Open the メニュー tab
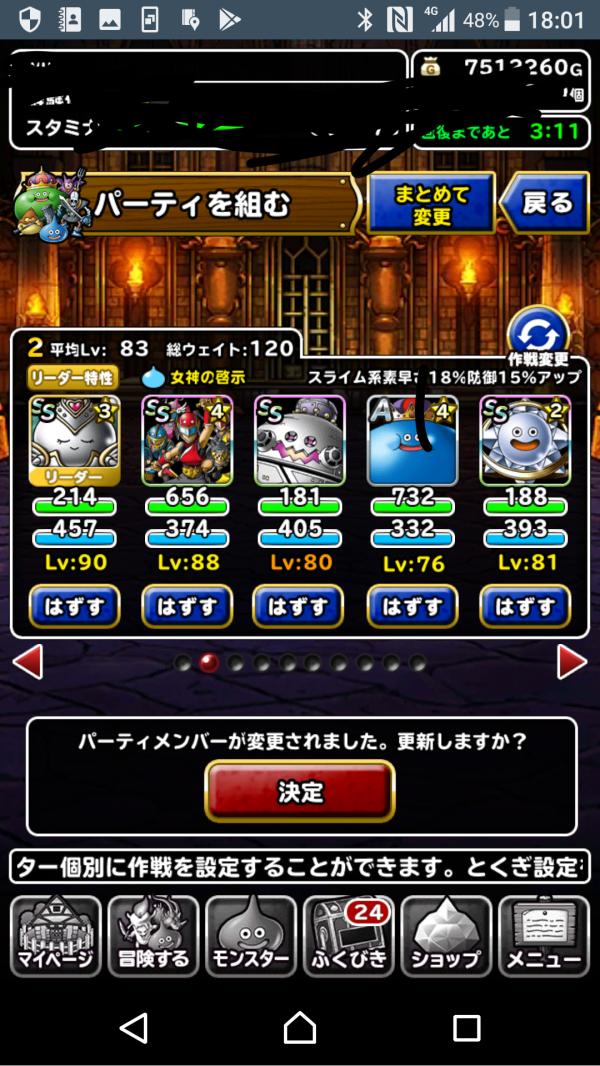The image size is (600, 1066). 544,937
